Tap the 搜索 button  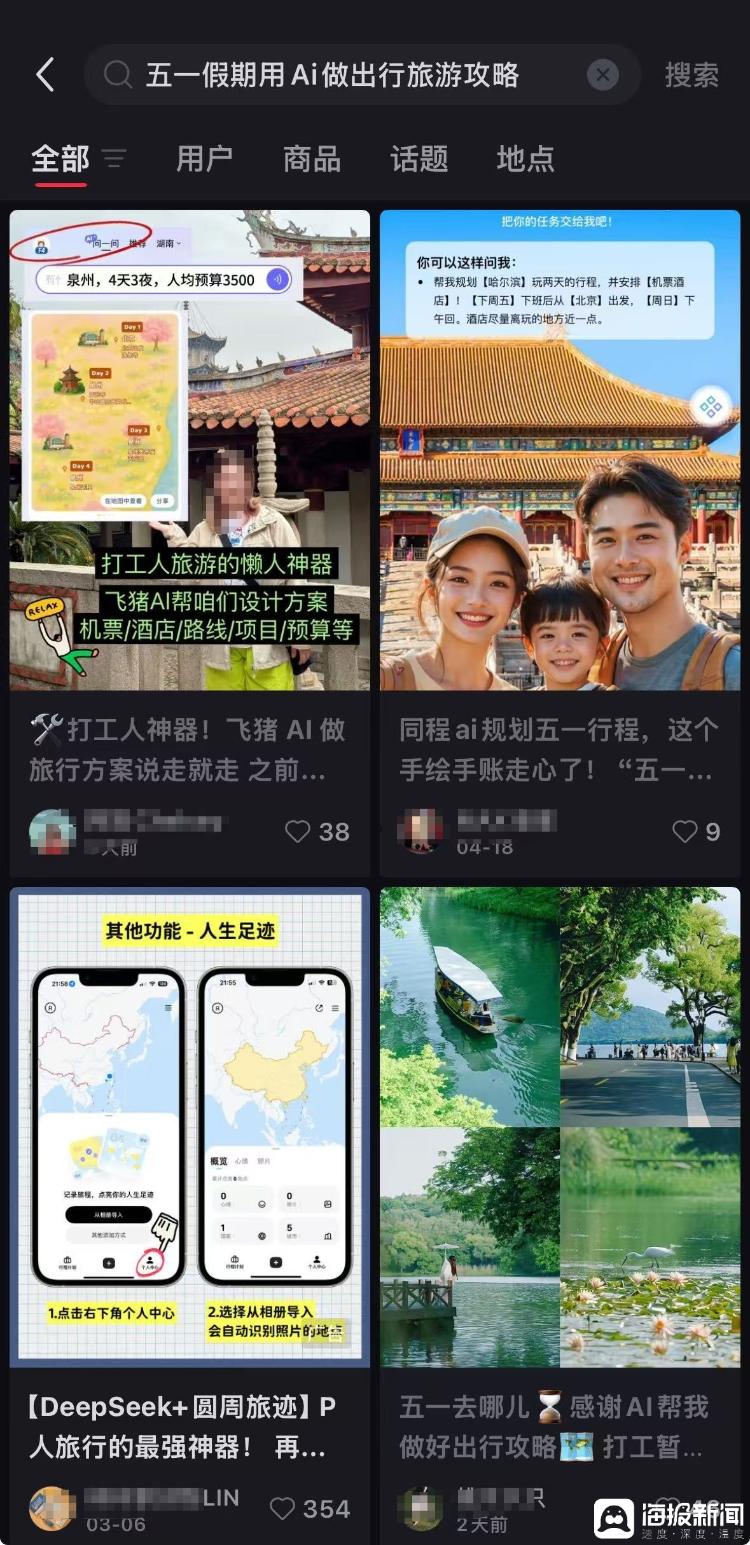pyautogui.click(x=692, y=75)
